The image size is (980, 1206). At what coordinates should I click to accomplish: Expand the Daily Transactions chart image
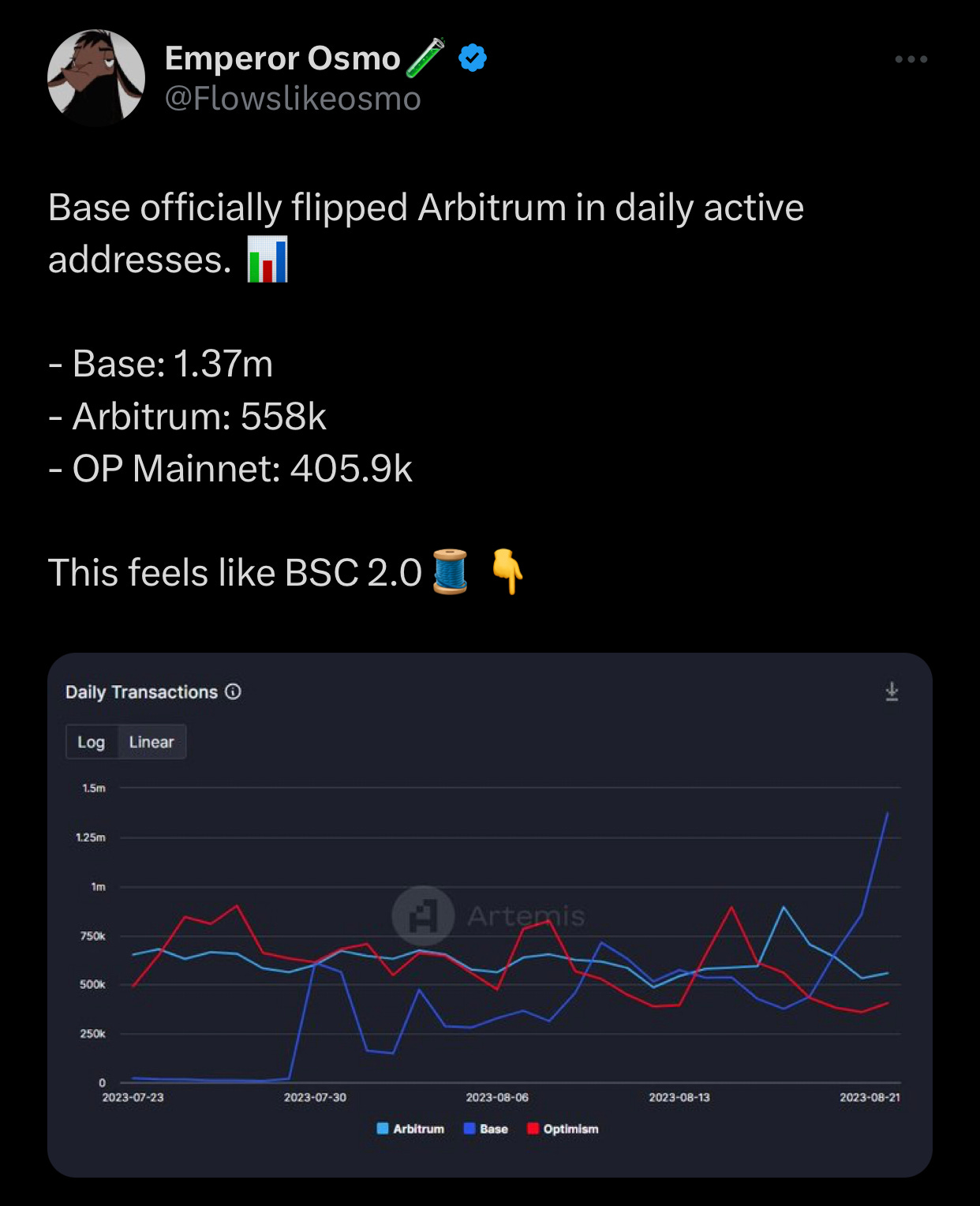pyautogui.click(x=490, y=915)
